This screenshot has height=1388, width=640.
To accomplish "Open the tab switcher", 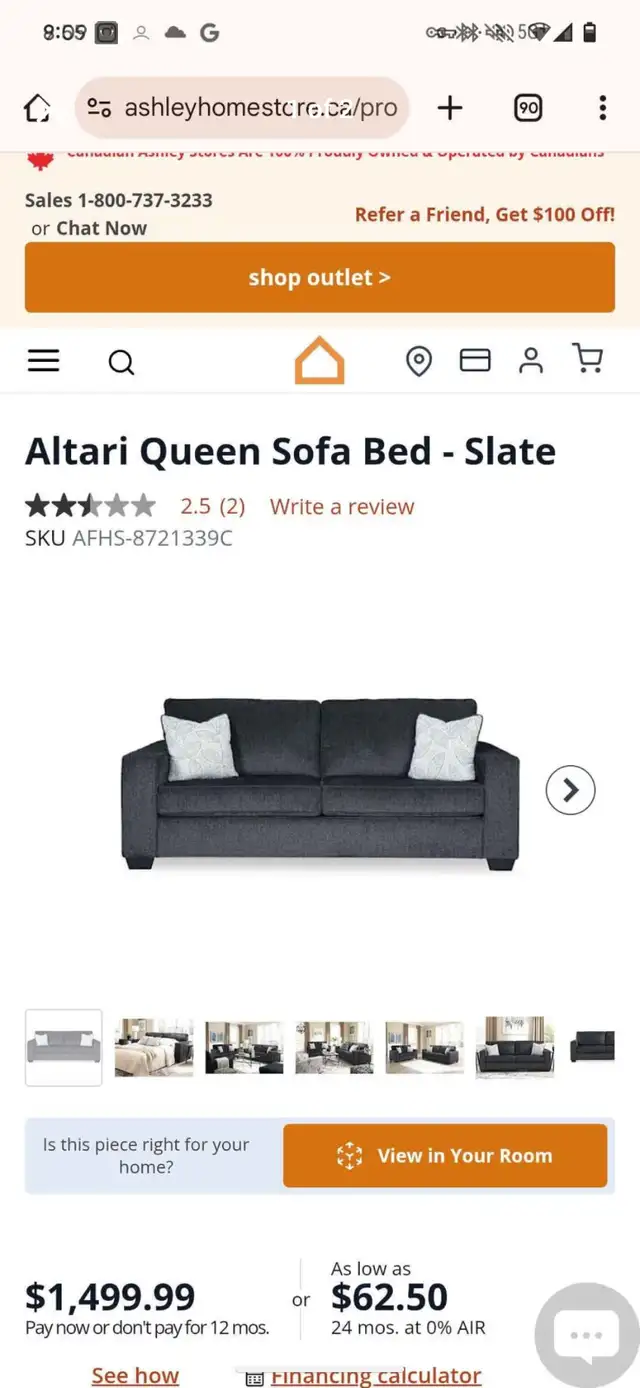I will click(528, 108).
